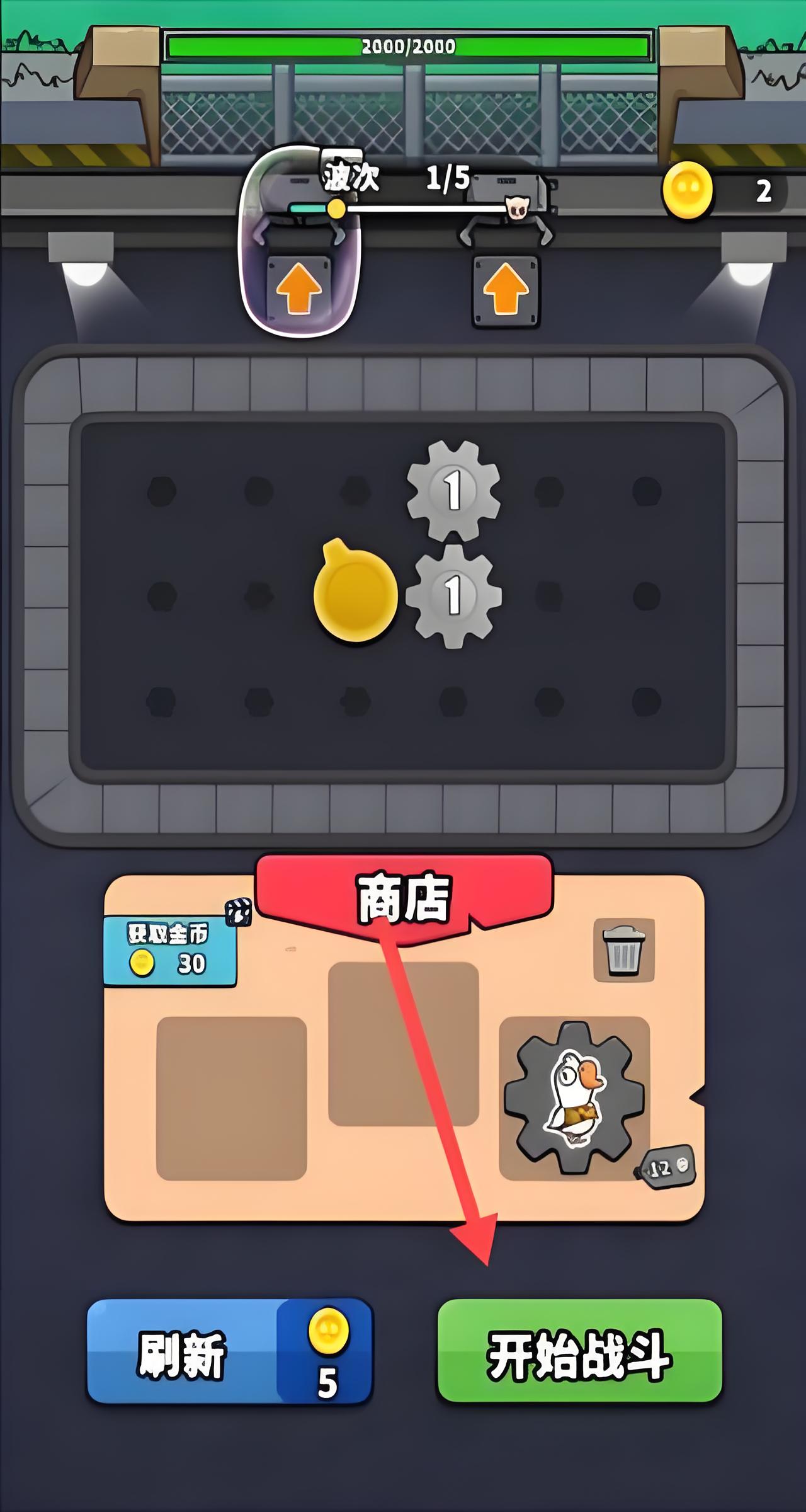Tap the 开始战斗 start battle button
The image size is (806, 1512).
pyautogui.click(x=579, y=1351)
